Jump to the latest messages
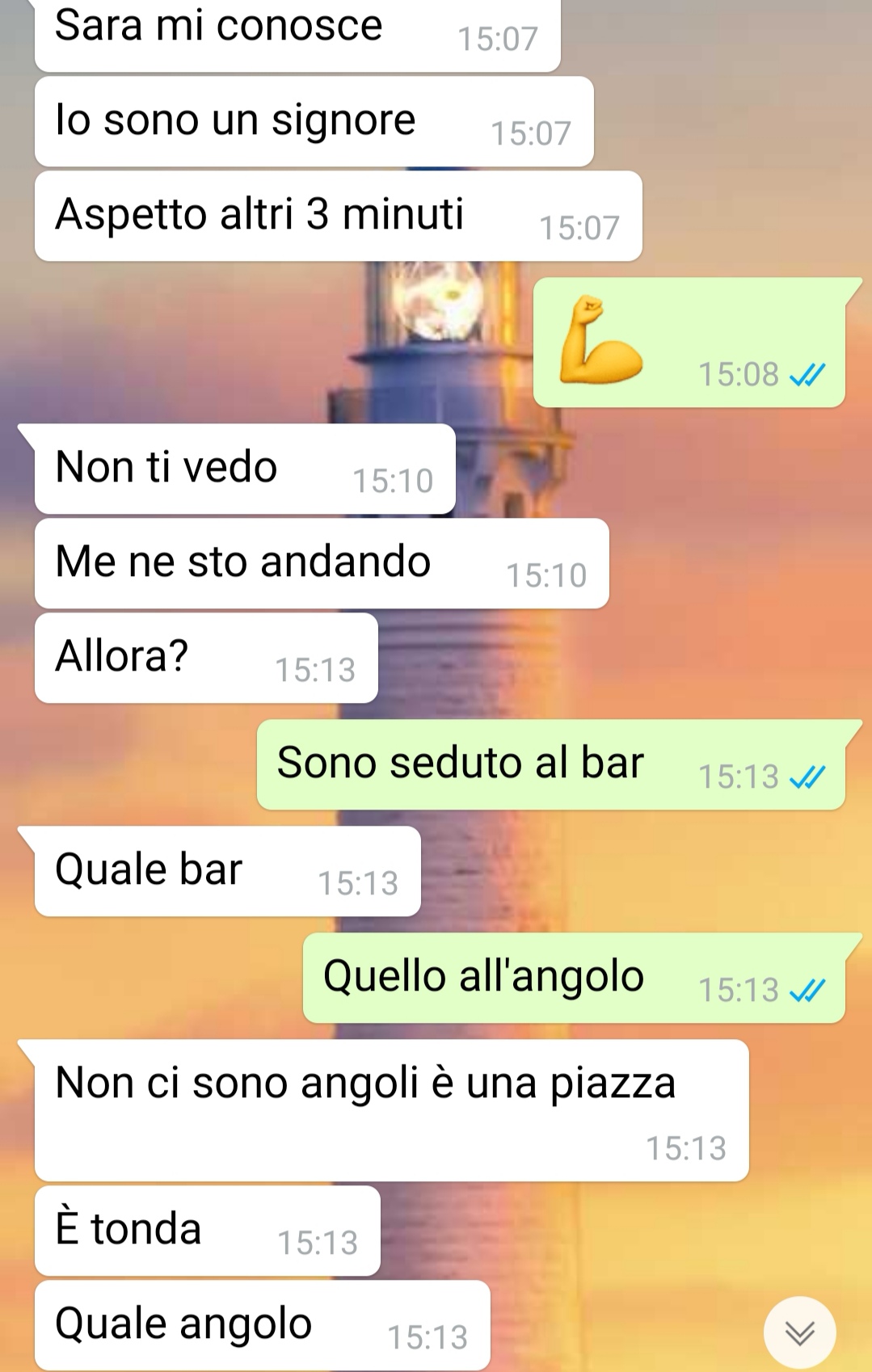Screen dimensions: 872x1372 pos(799,1332)
